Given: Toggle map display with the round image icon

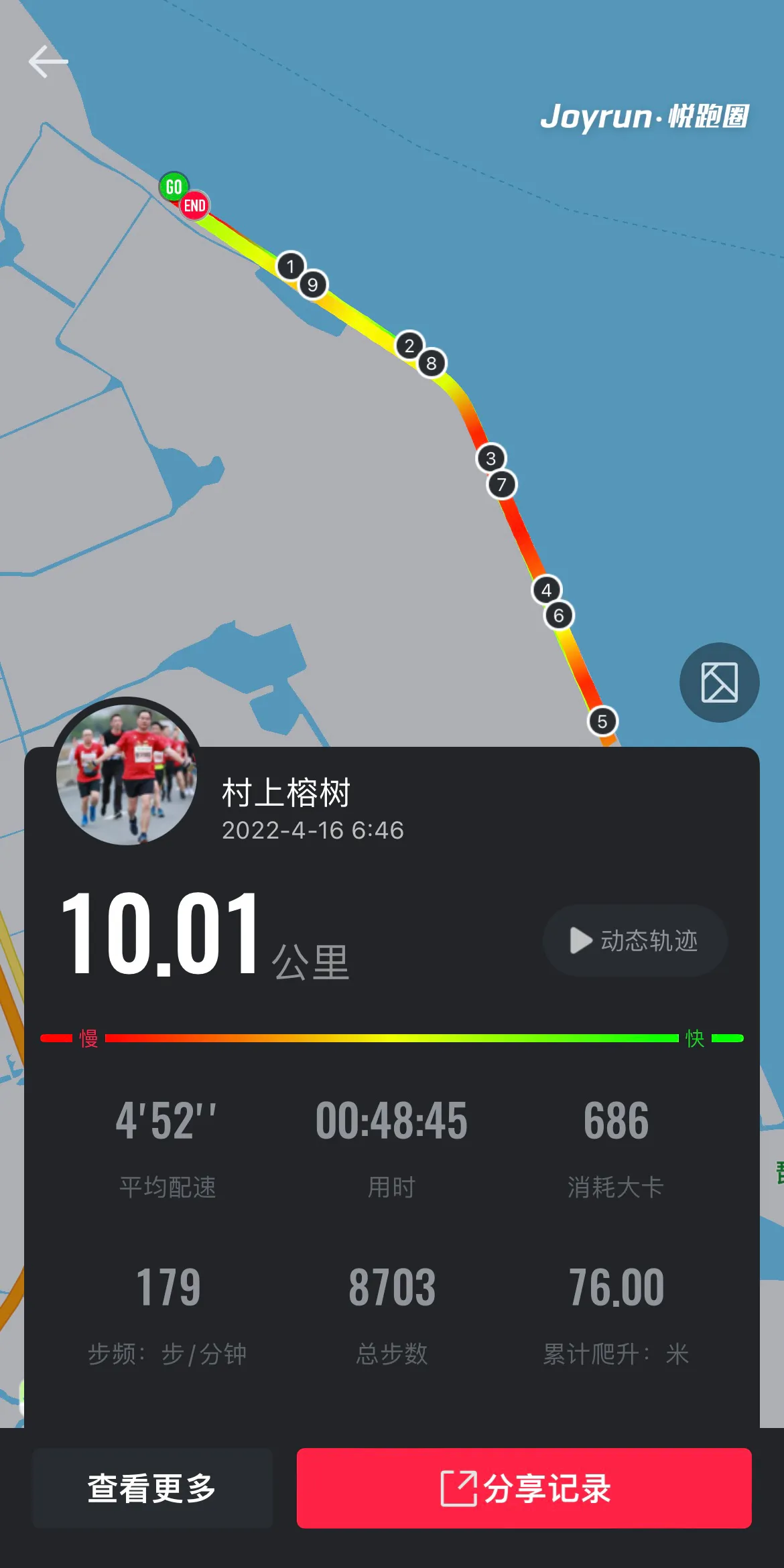Looking at the screenshot, I should pyautogui.click(x=719, y=683).
